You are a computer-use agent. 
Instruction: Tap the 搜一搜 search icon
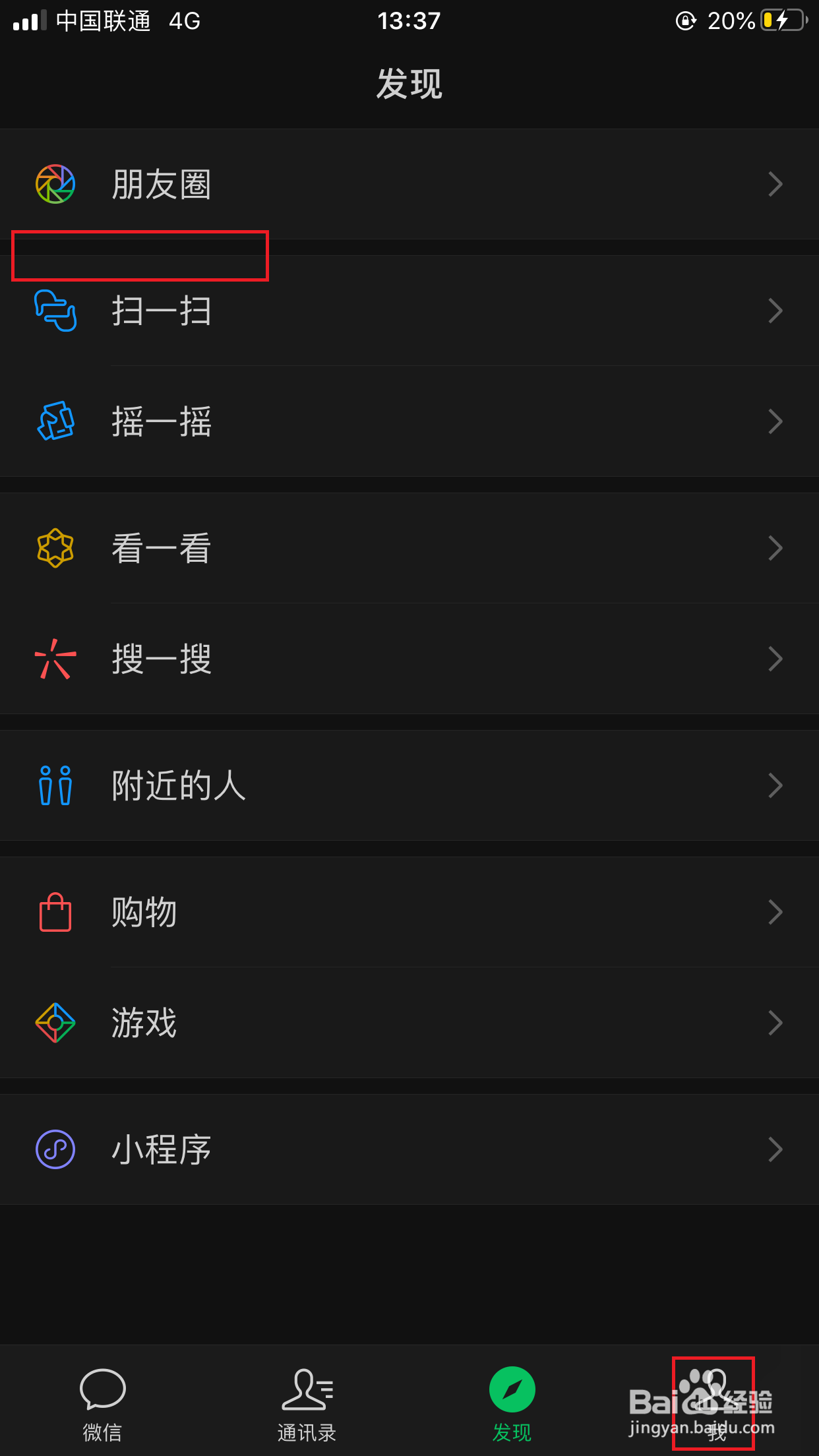[x=55, y=659]
